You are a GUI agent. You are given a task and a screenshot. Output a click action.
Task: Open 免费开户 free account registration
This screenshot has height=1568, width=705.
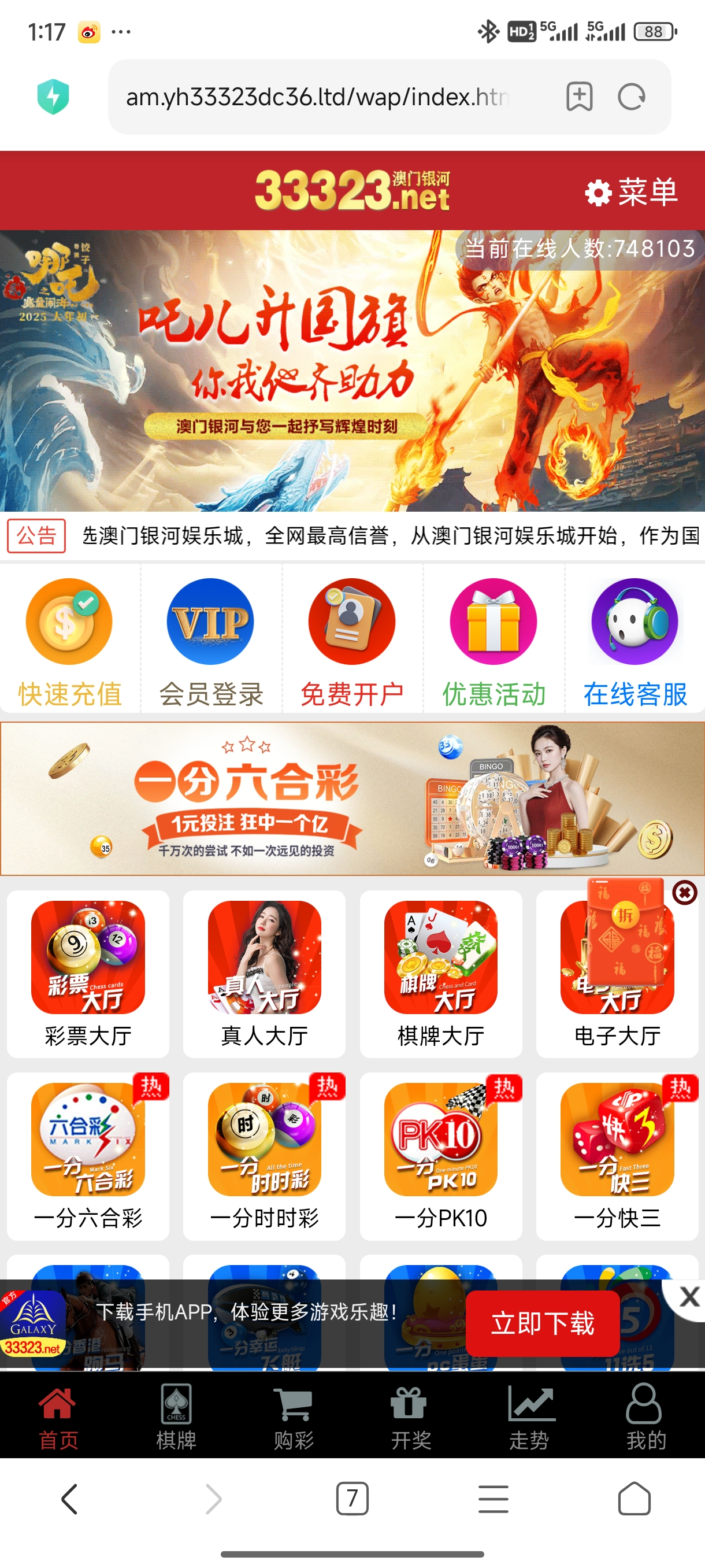pyautogui.click(x=351, y=642)
